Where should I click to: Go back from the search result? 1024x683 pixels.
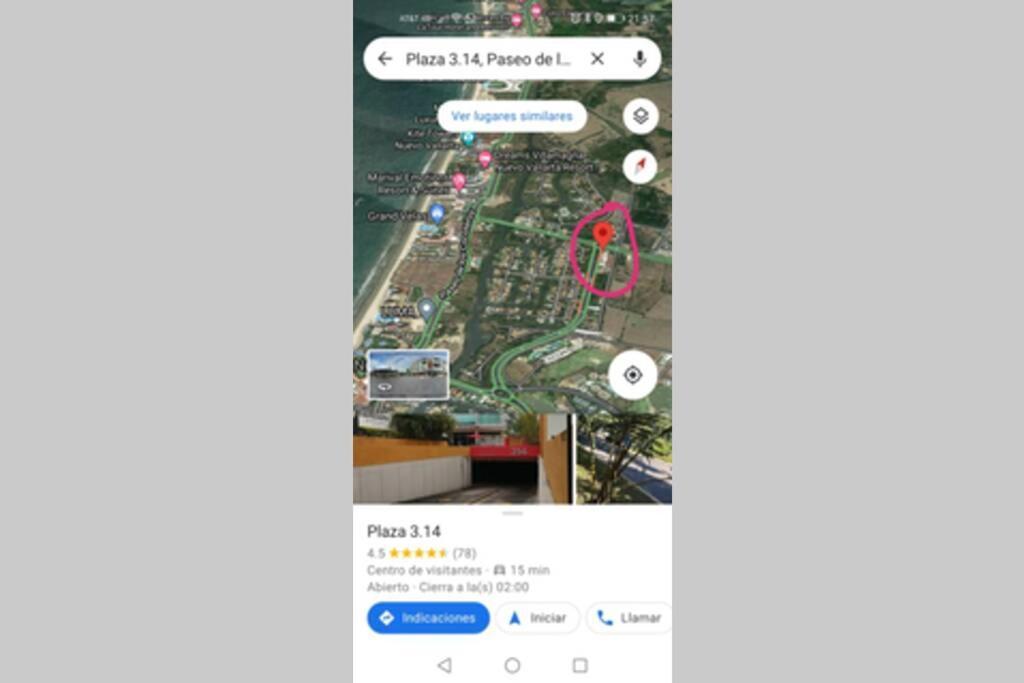pos(385,59)
